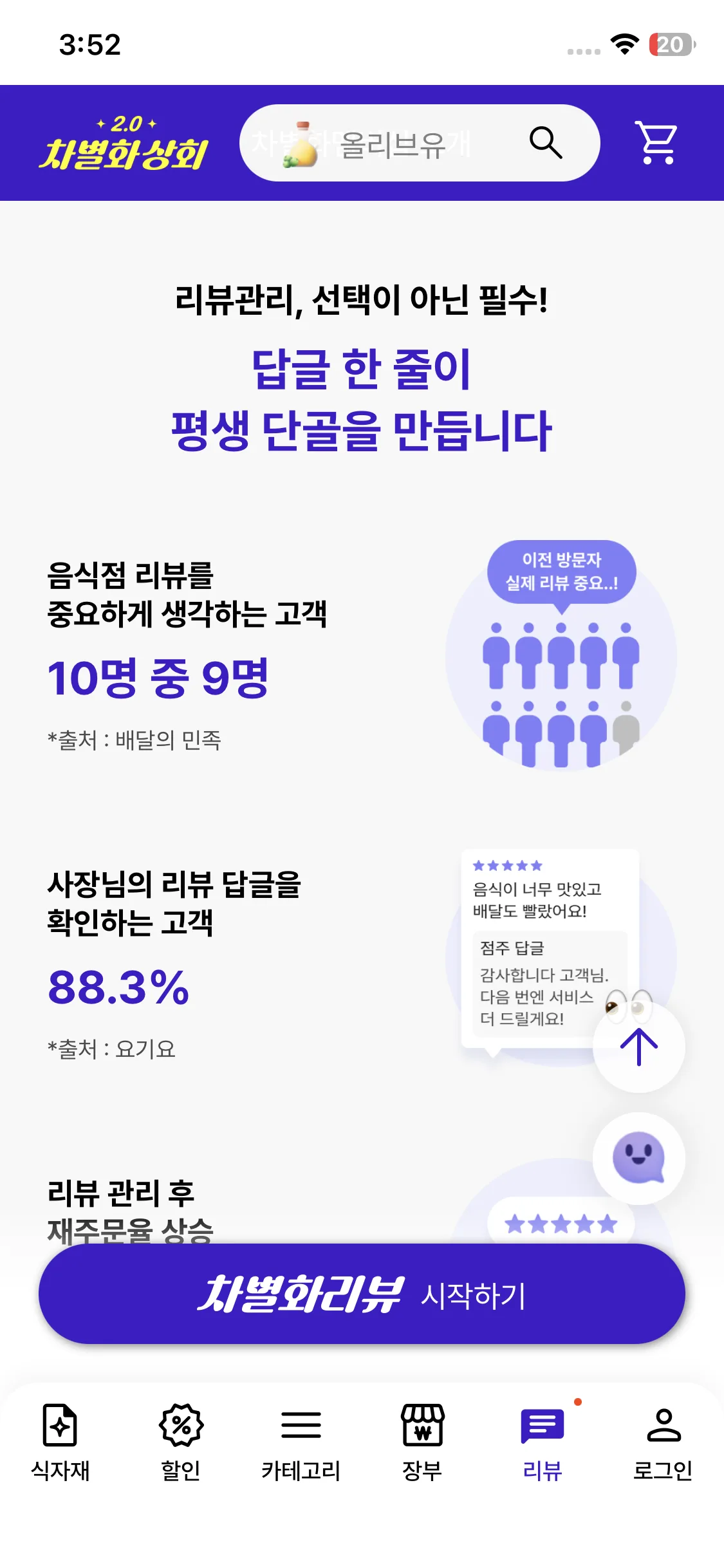724x1568 pixels.
Task: Go to 차별화상회 home logo
Action: coord(123,144)
